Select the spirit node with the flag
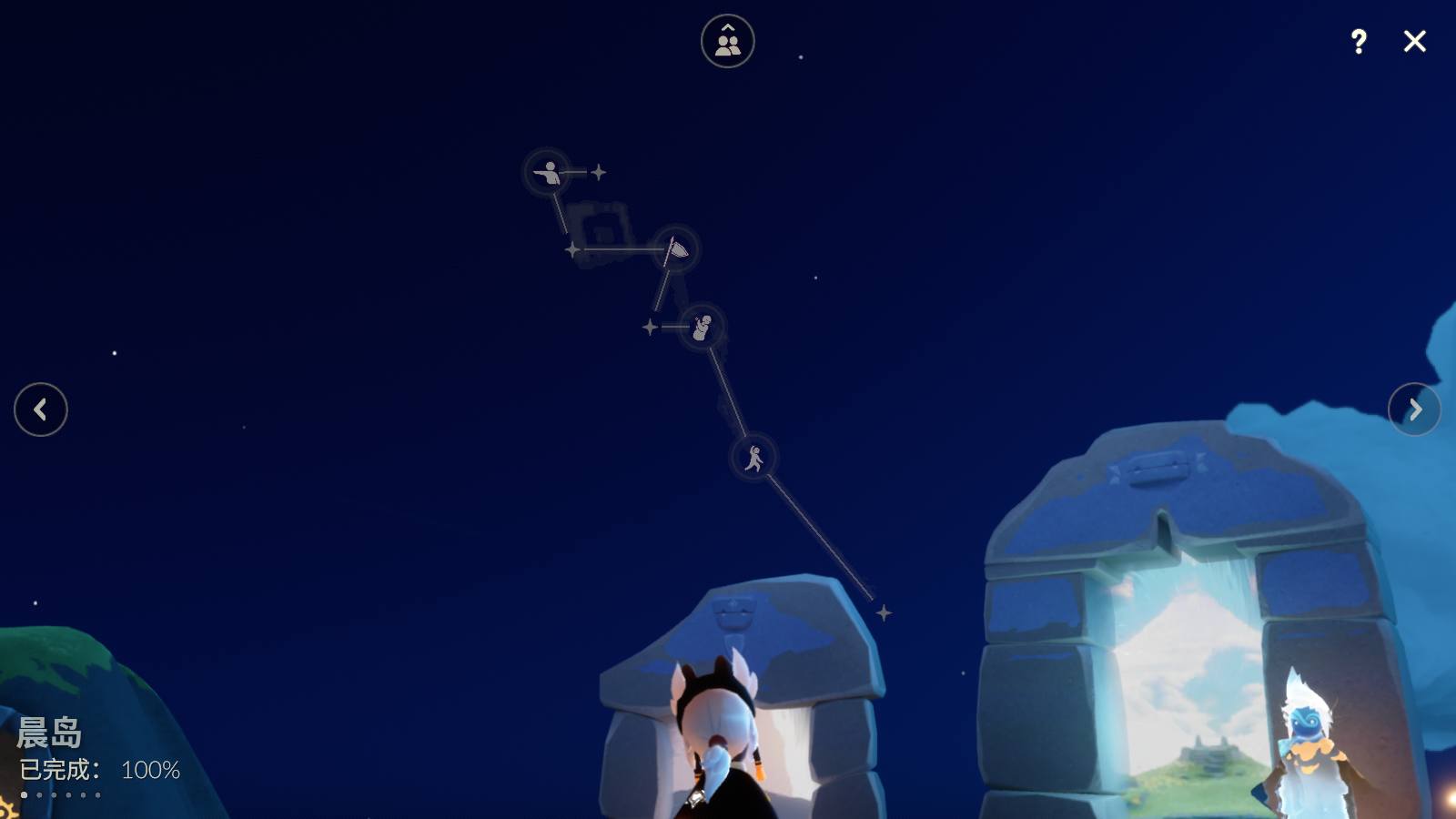Viewport: 1456px width, 819px height. (x=675, y=248)
